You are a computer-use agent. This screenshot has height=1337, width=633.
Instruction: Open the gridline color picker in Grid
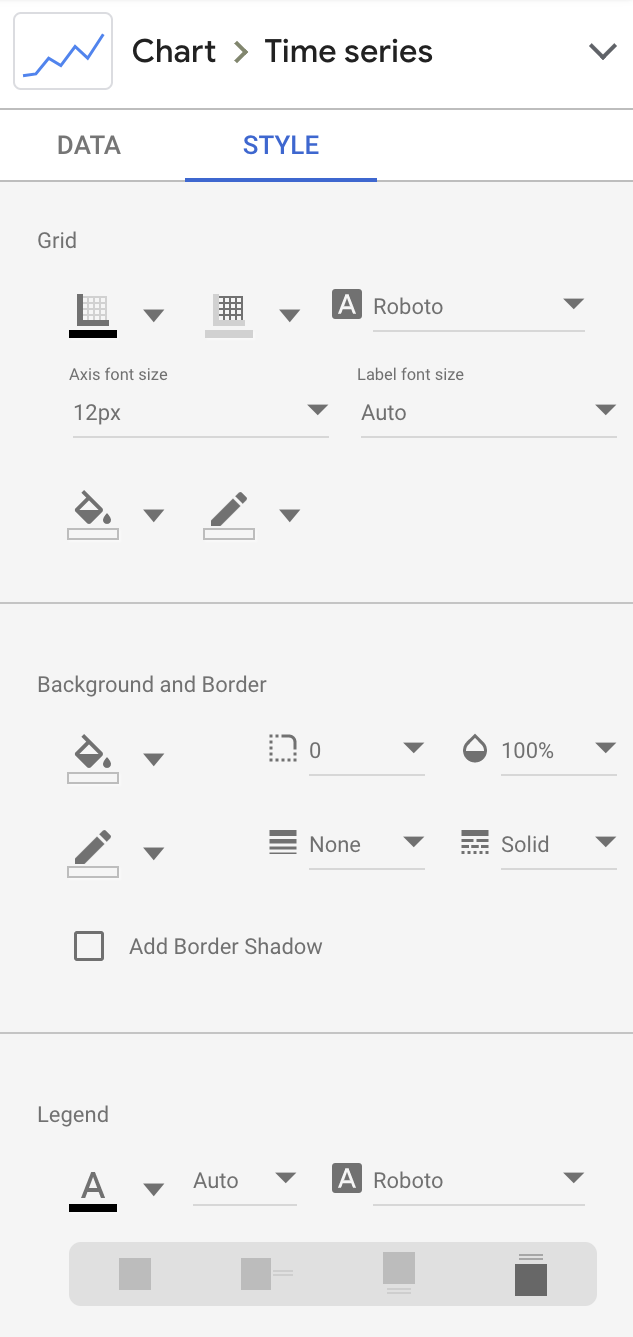coord(252,315)
